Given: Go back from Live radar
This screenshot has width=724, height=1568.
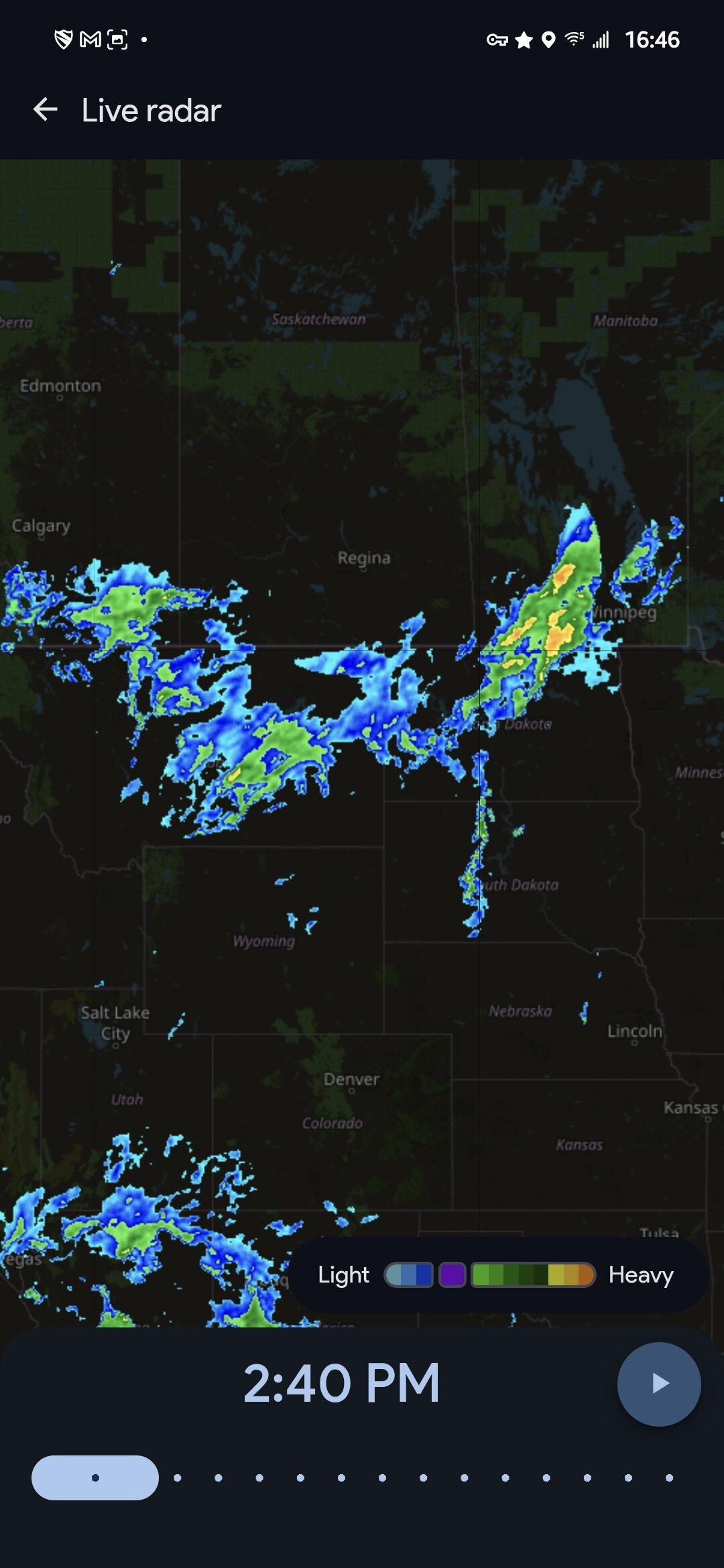Looking at the screenshot, I should [46, 110].
